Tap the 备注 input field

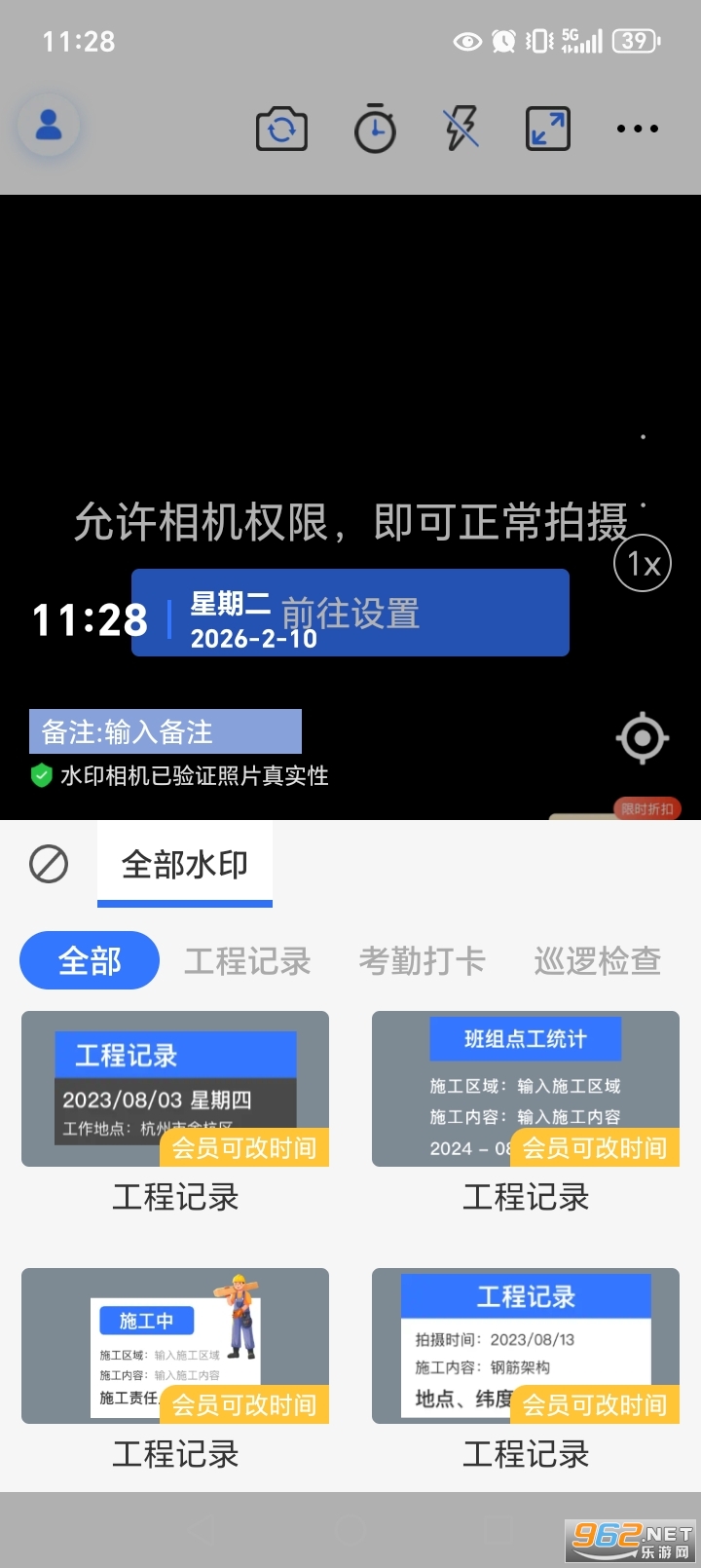click(165, 730)
